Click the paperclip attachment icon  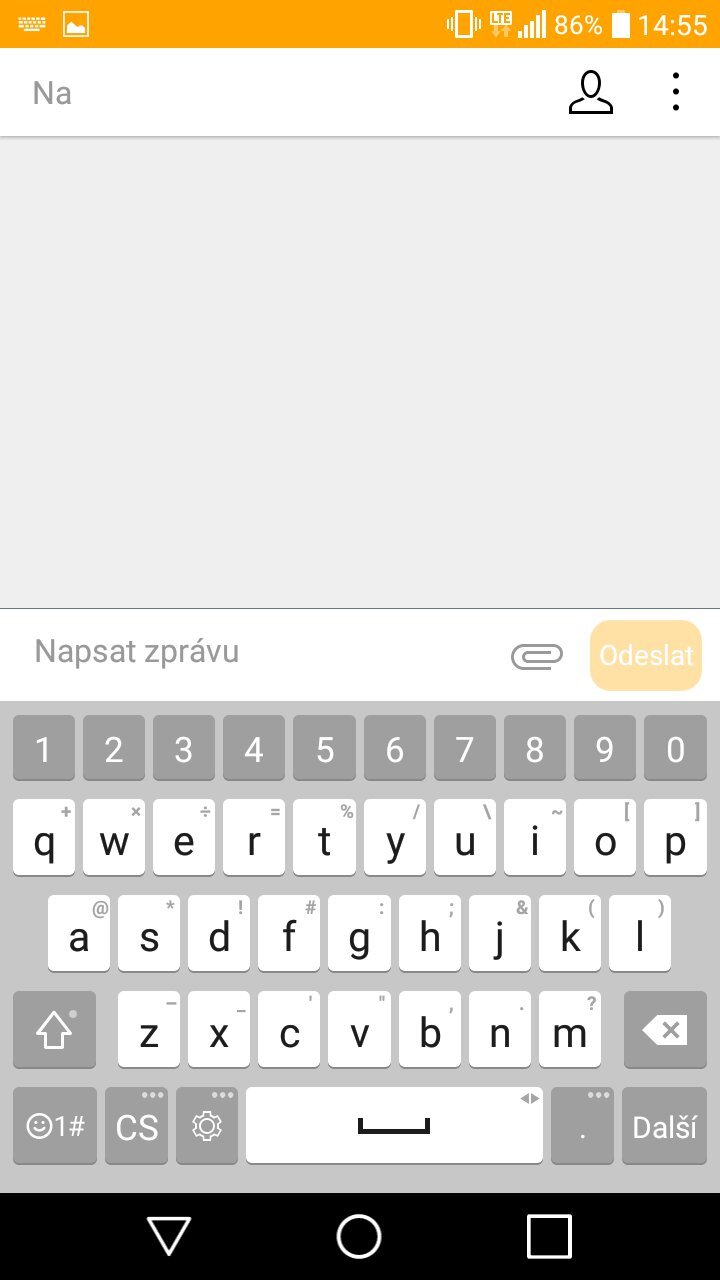[537, 655]
